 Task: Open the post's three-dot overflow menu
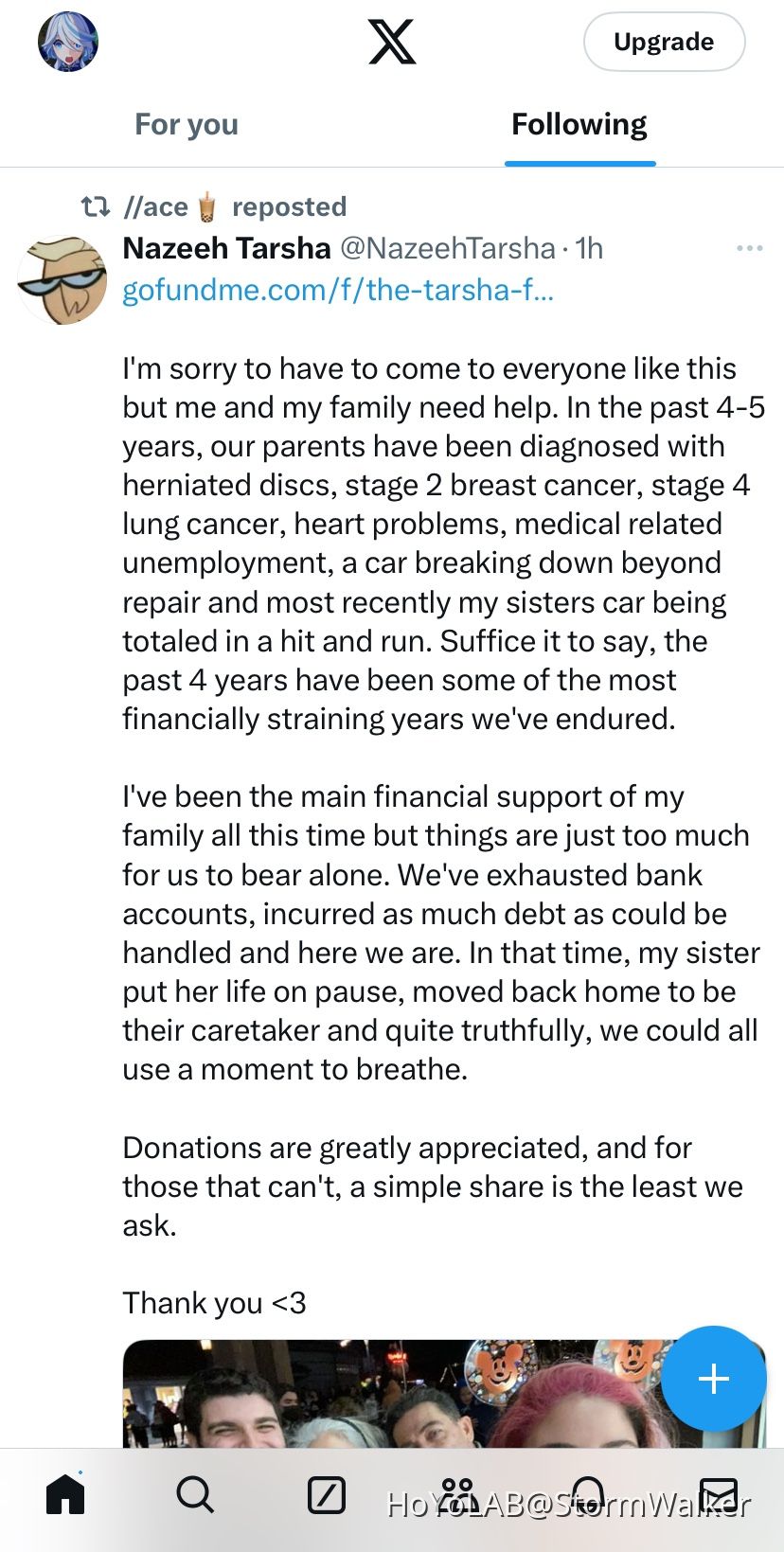point(749,248)
